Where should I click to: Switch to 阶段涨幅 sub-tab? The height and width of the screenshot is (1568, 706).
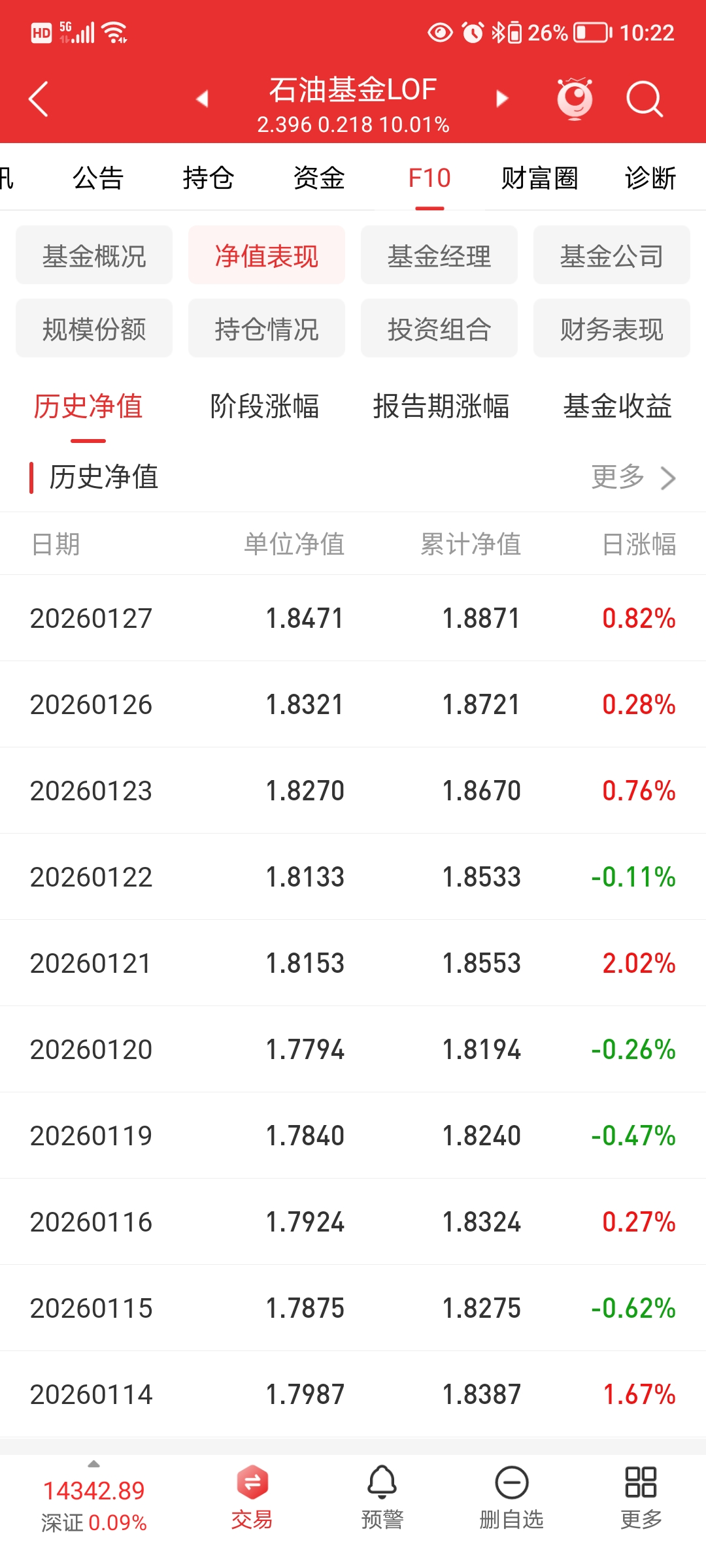click(x=265, y=406)
